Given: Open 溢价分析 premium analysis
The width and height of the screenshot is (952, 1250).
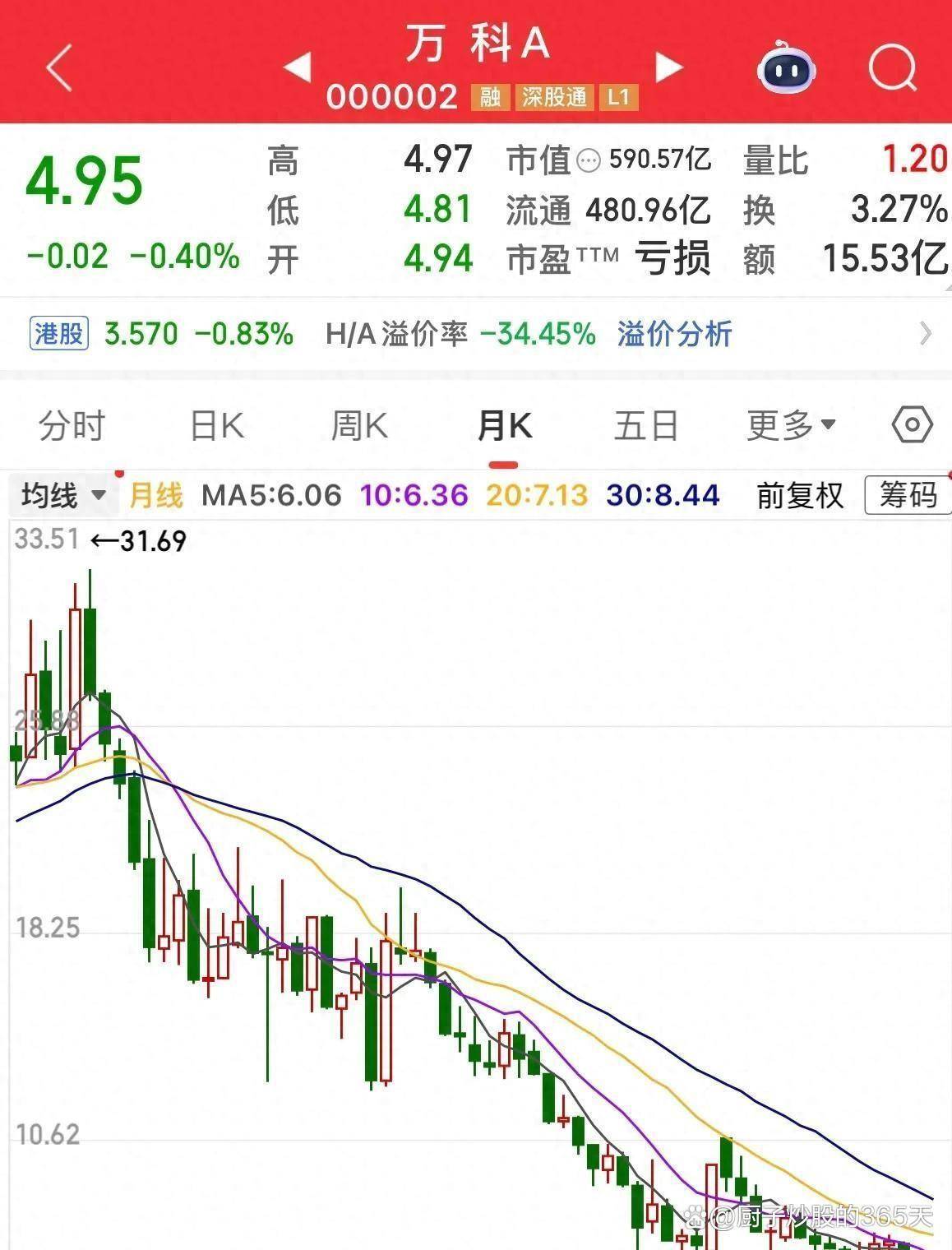Looking at the screenshot, I should pos(674,334).
